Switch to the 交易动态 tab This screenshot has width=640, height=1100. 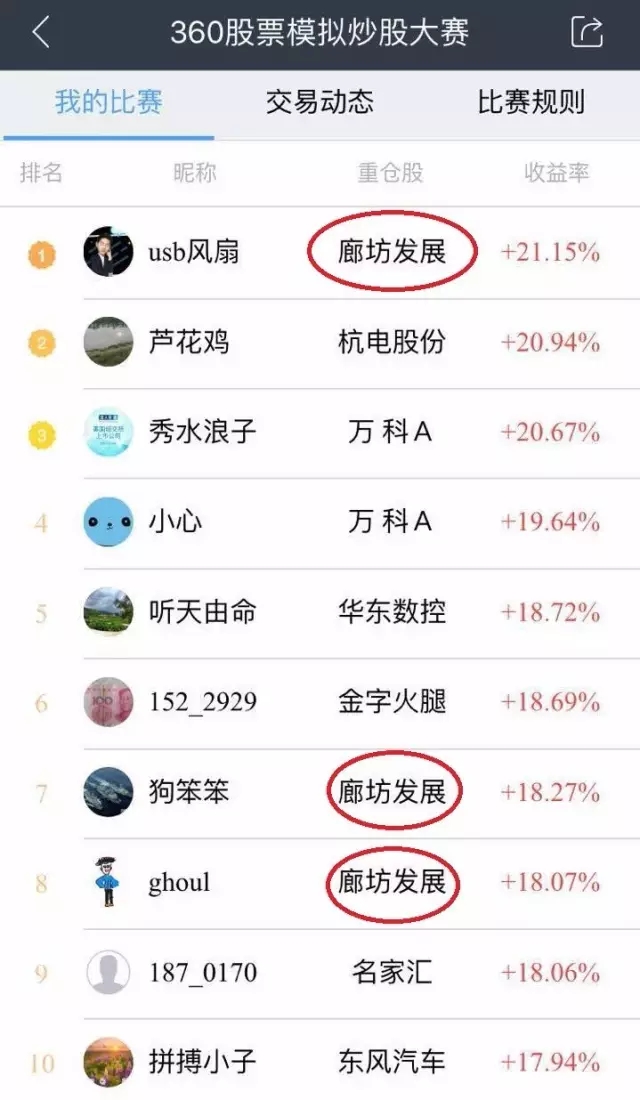(320, 102)
